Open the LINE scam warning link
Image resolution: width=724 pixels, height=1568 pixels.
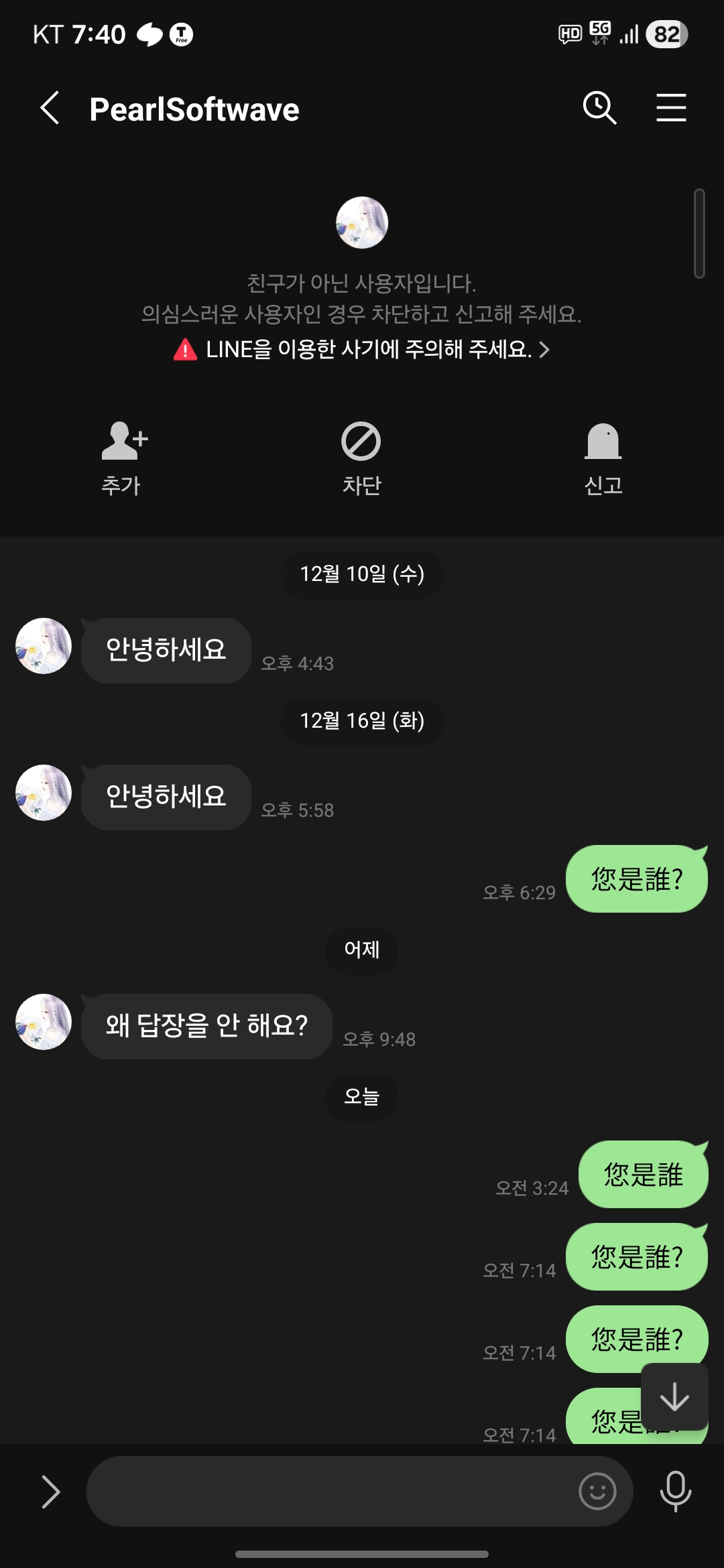coord(361,349)
